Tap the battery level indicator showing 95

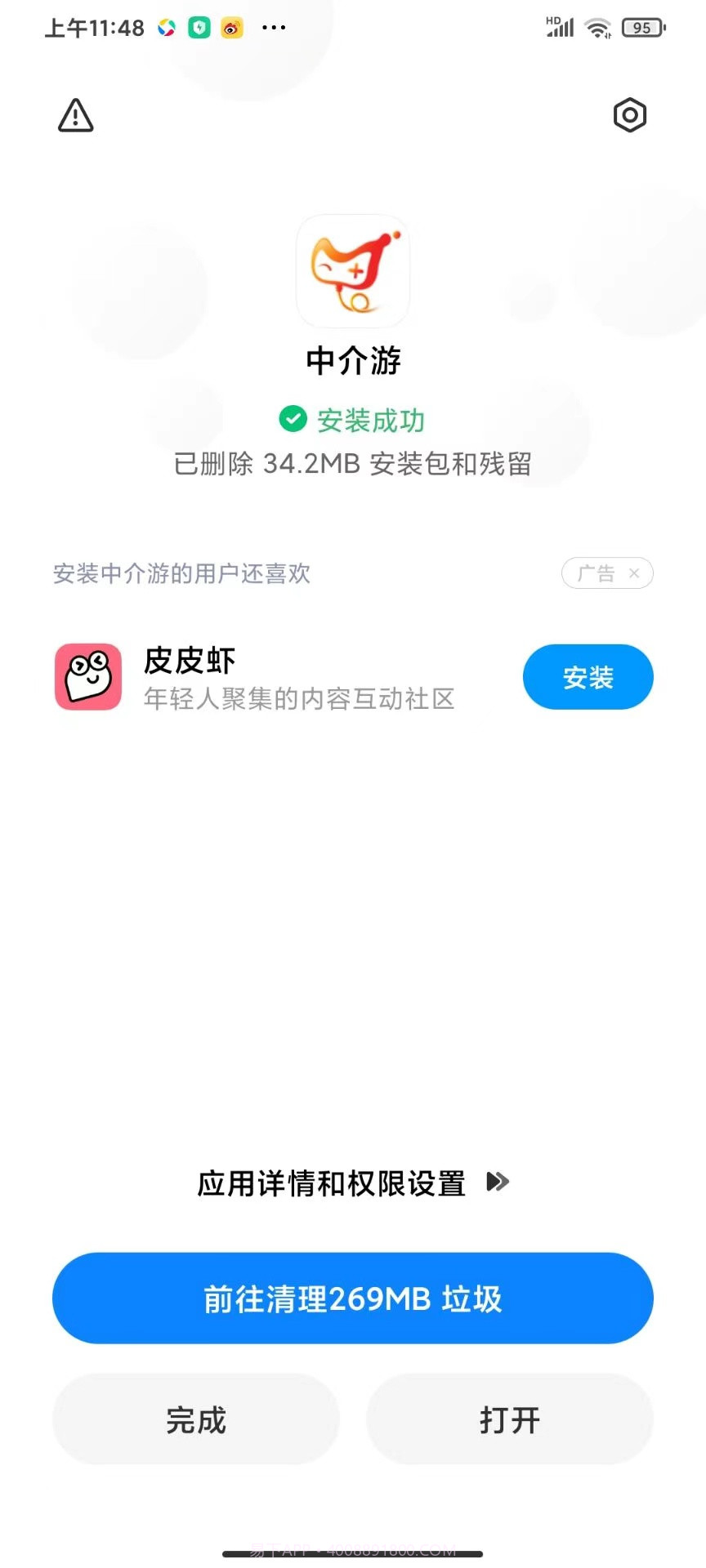[x=643, y=27]
